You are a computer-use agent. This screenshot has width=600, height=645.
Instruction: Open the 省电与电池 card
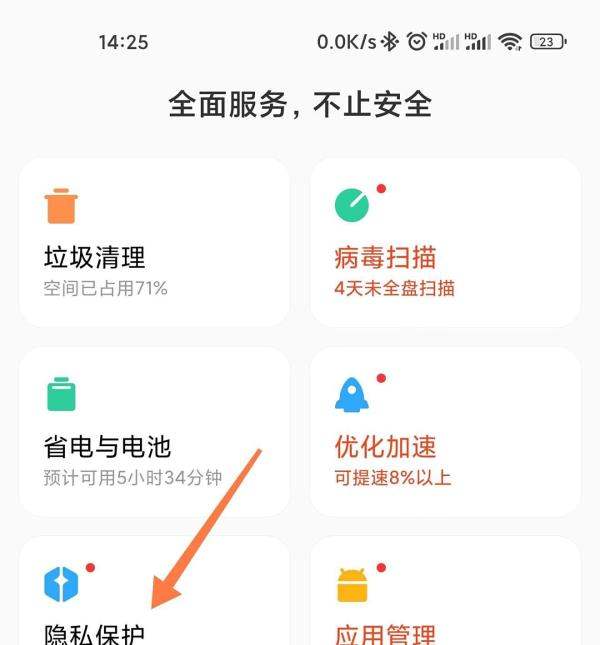tap(154, 432)
